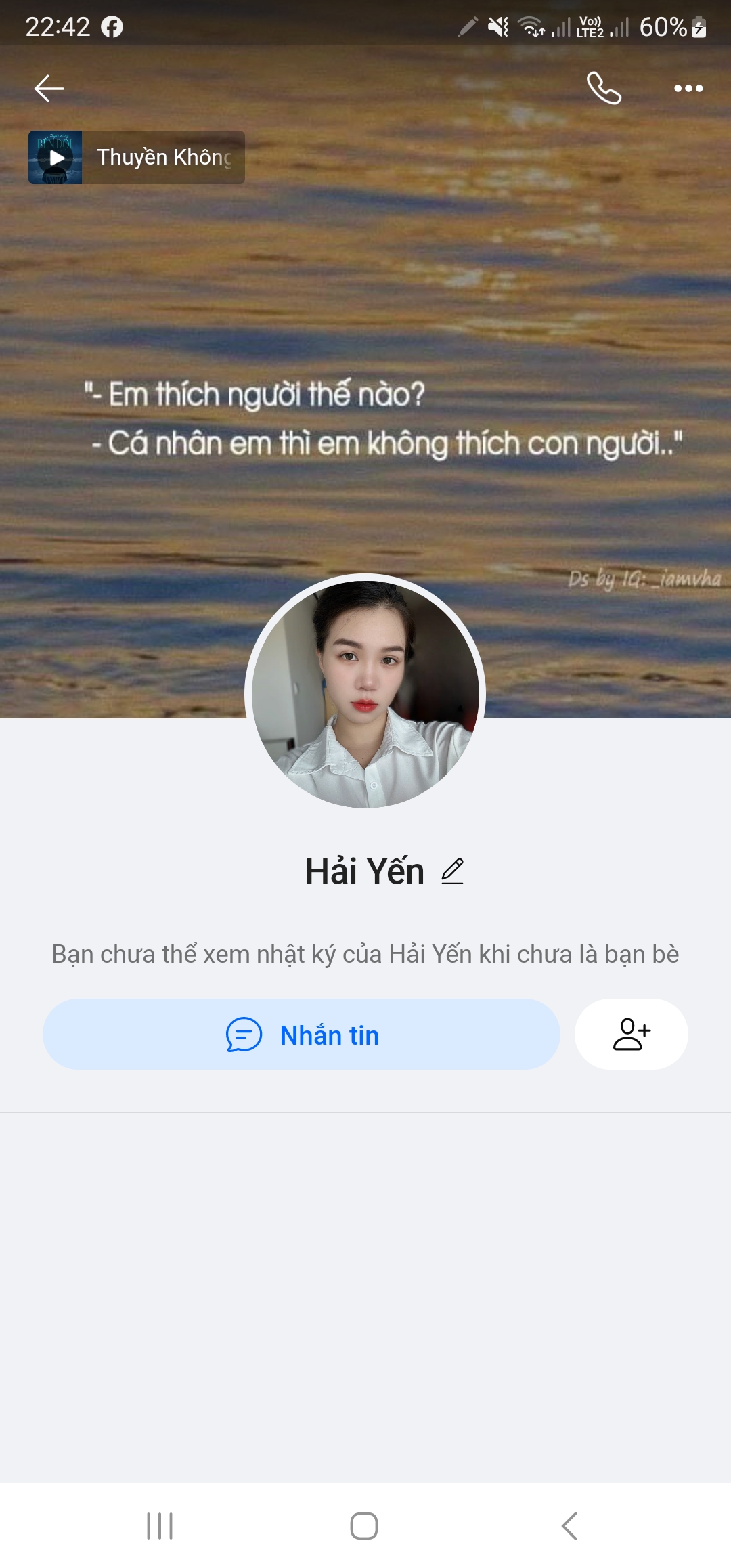Play the song Thuyền Không
The height and width of the screenshot is (1568, 731).
tap(56, 158)
